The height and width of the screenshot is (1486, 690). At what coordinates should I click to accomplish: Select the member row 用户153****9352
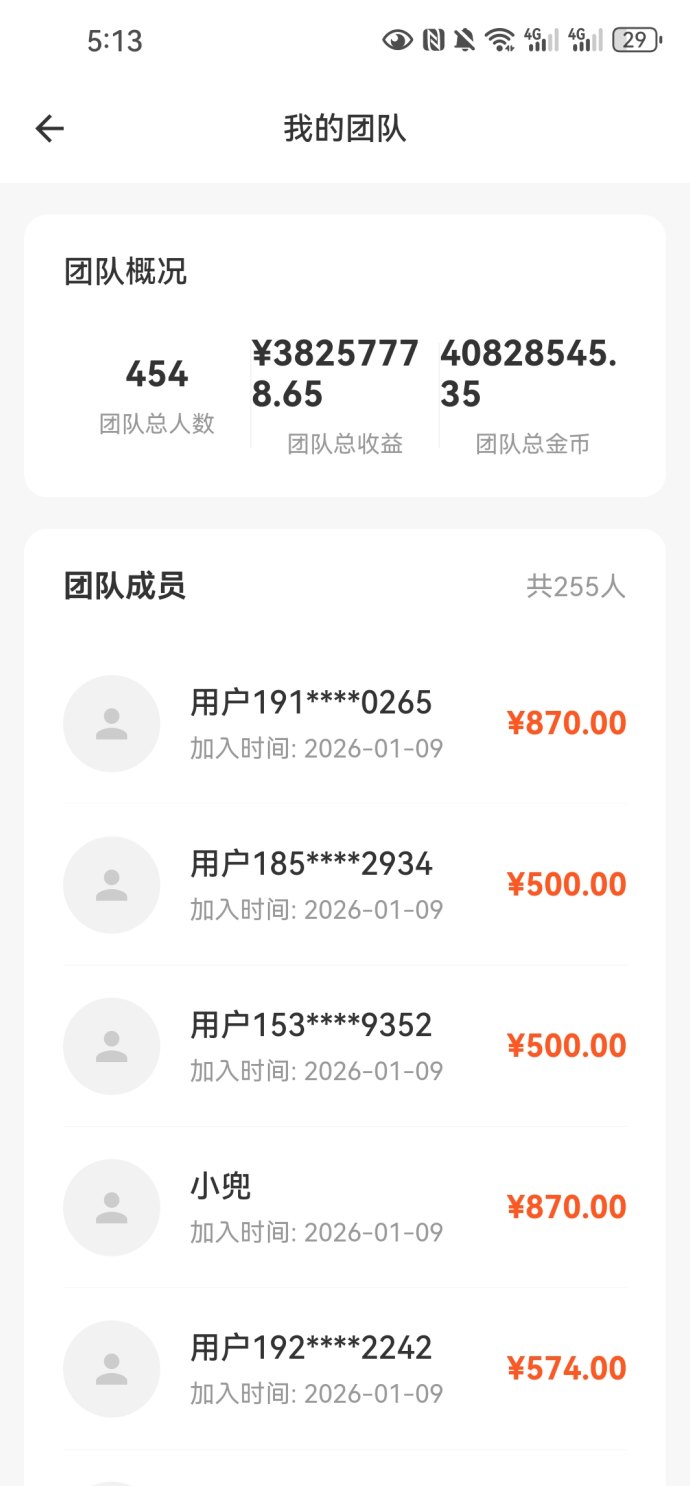coord(344,1045)
